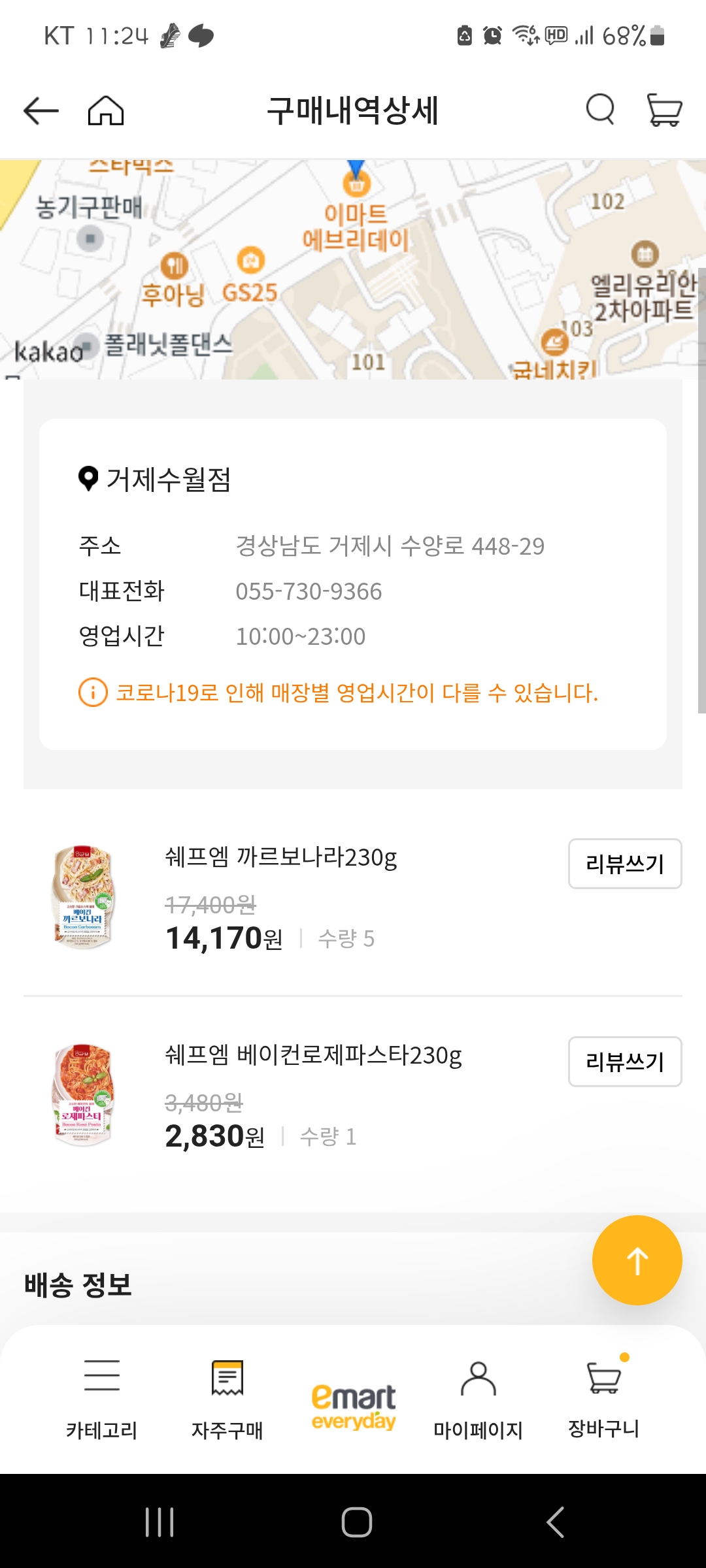This screenshot has width=706, height=1568.
Task: Tap the store location marker on the map
Action: (x=355, y=183)
